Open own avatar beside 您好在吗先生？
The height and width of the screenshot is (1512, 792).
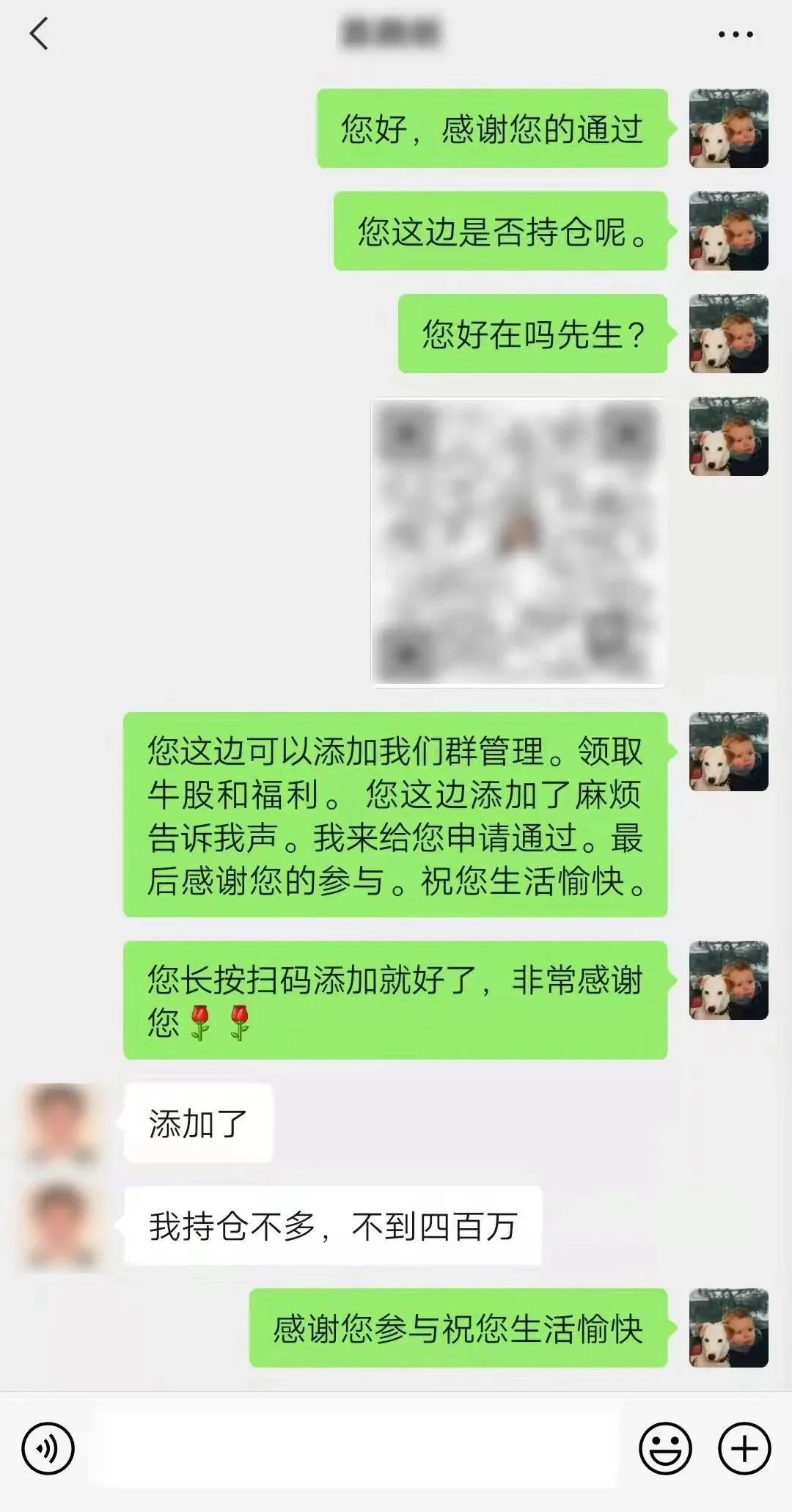tap(728, 334)
